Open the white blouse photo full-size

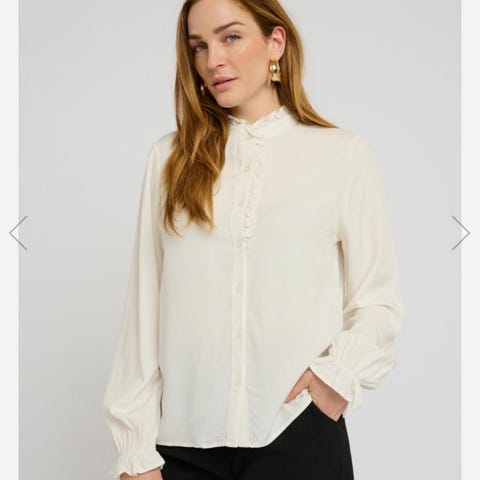pos(240,240)
